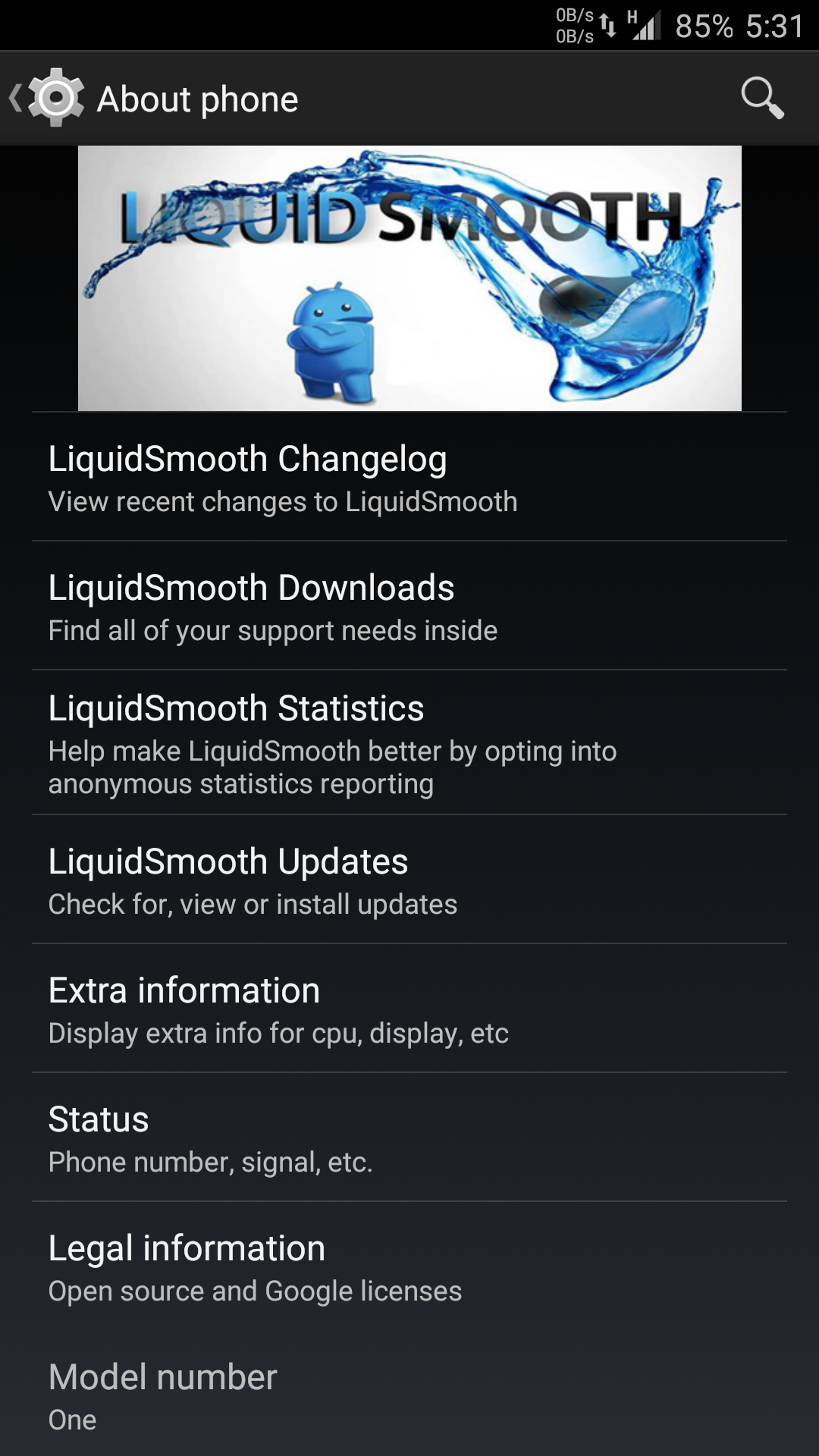Open the search icon in the app bar
This screenshot has height=1456, width=819.
point(762,99)
